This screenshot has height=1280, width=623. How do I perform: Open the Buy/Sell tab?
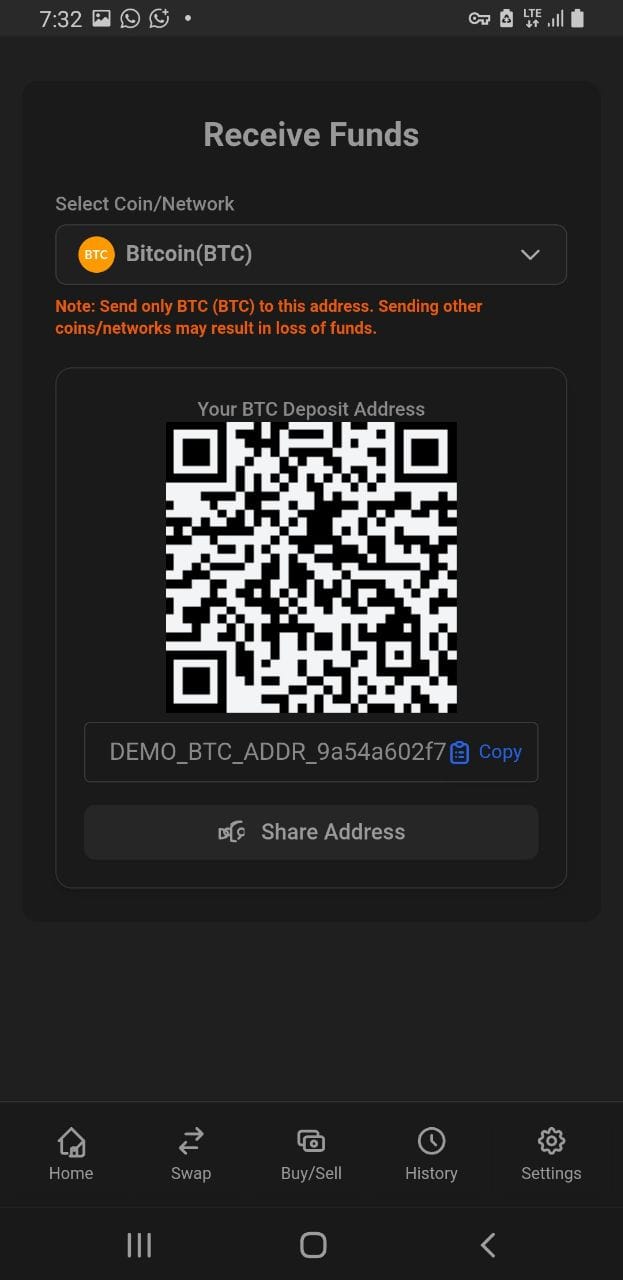click(311, 1154)
